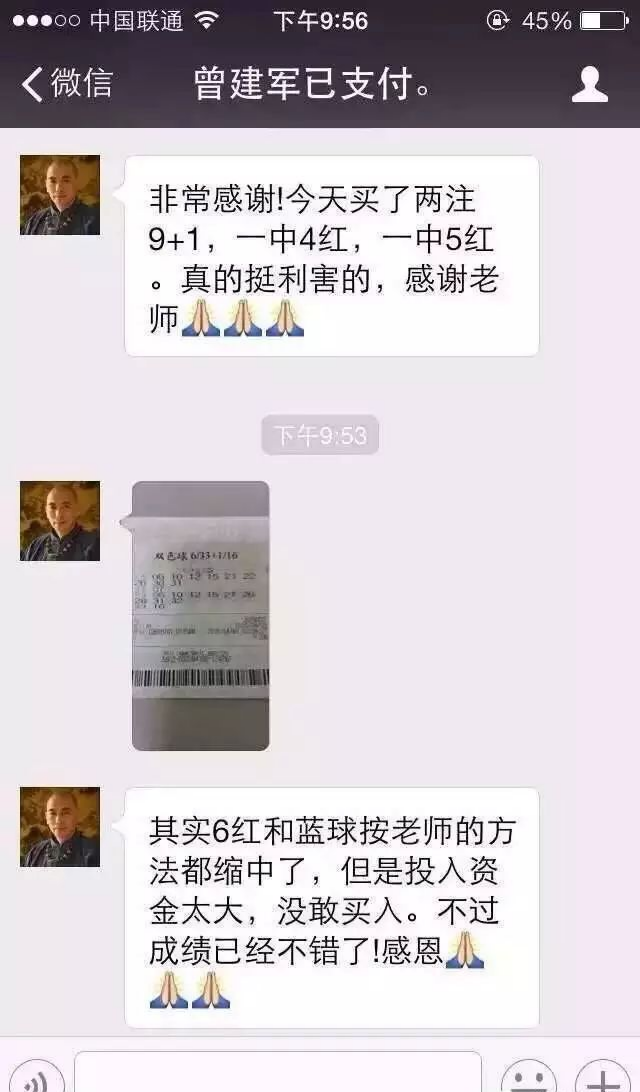Open the lottery ticket photo

(x=201, y=615)
